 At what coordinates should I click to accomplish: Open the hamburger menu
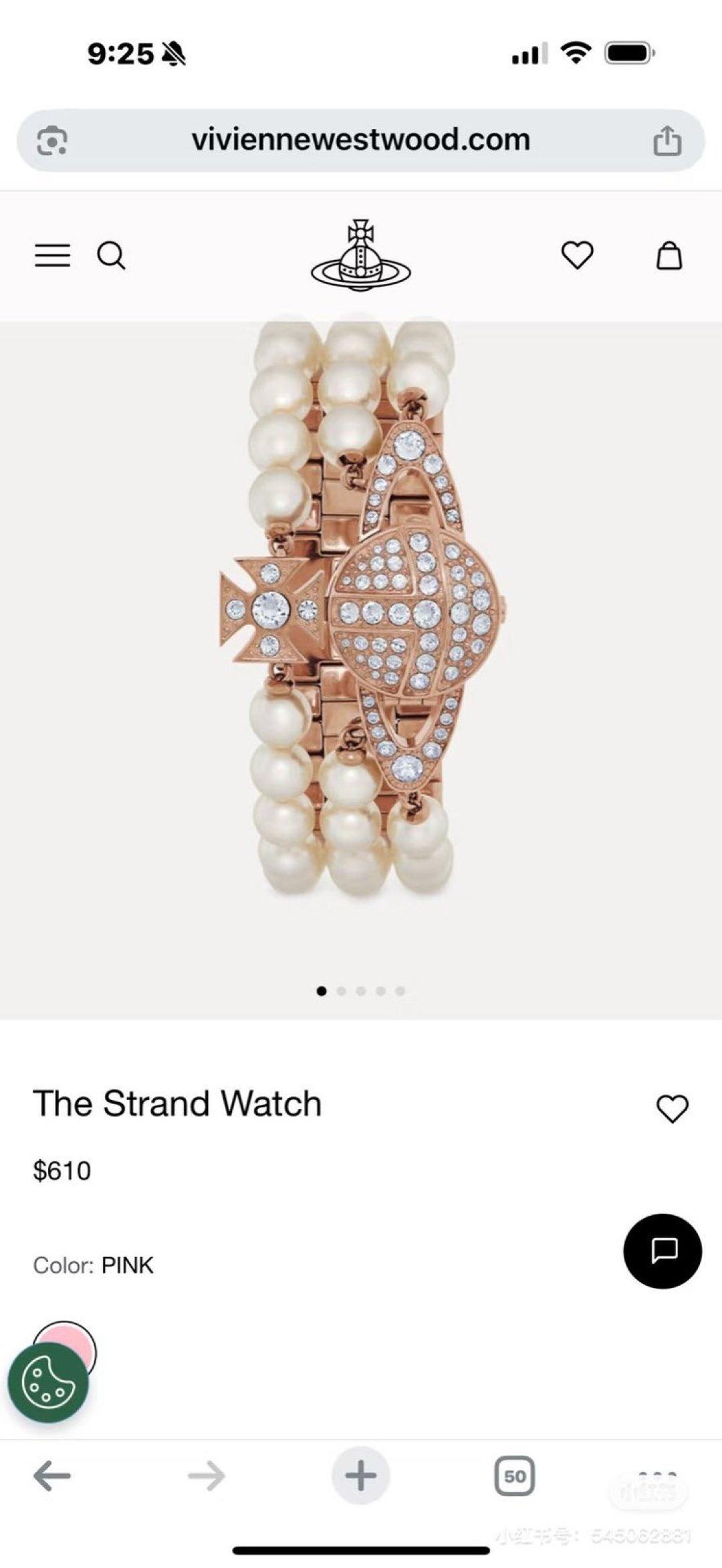[x=52, y=255]
